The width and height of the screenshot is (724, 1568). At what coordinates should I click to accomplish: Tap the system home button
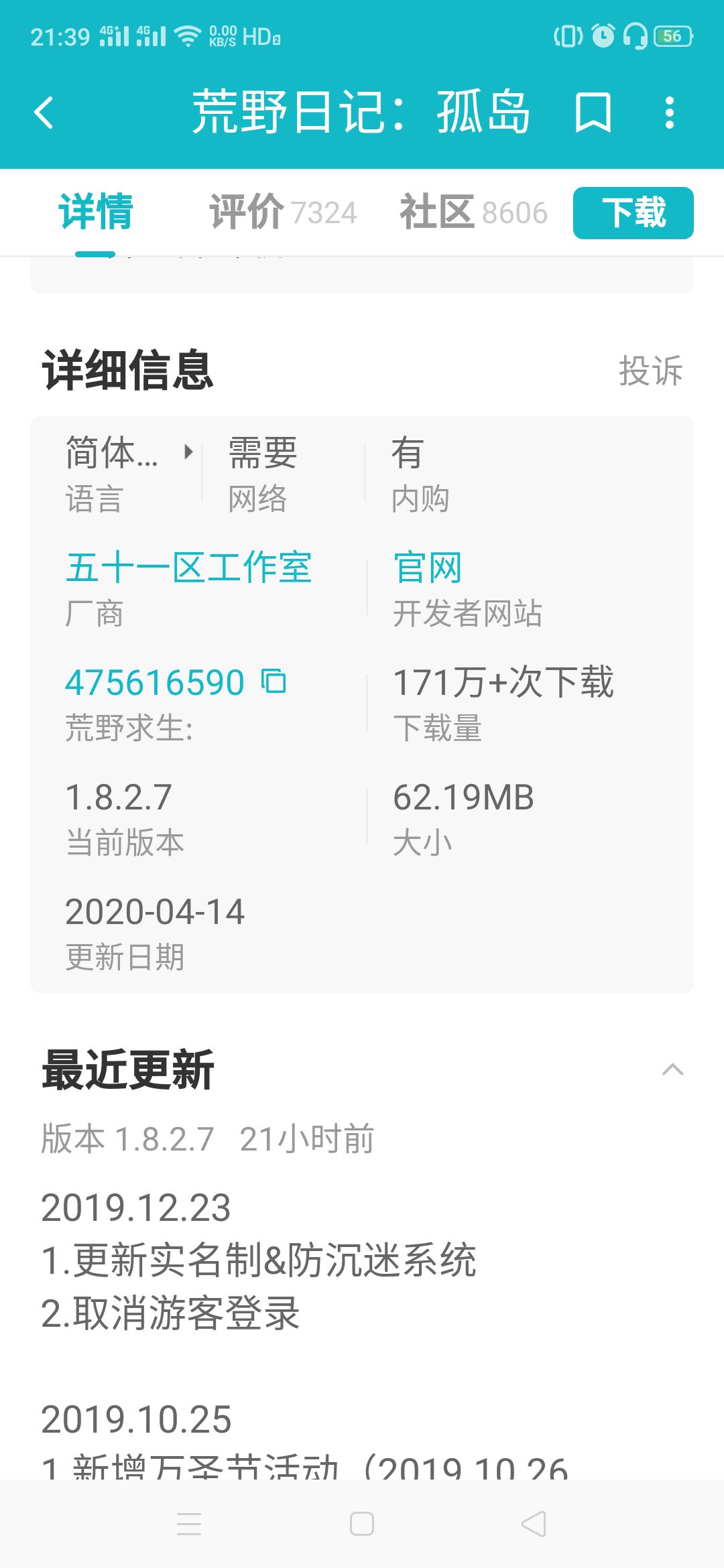[x=362, y=1524]
